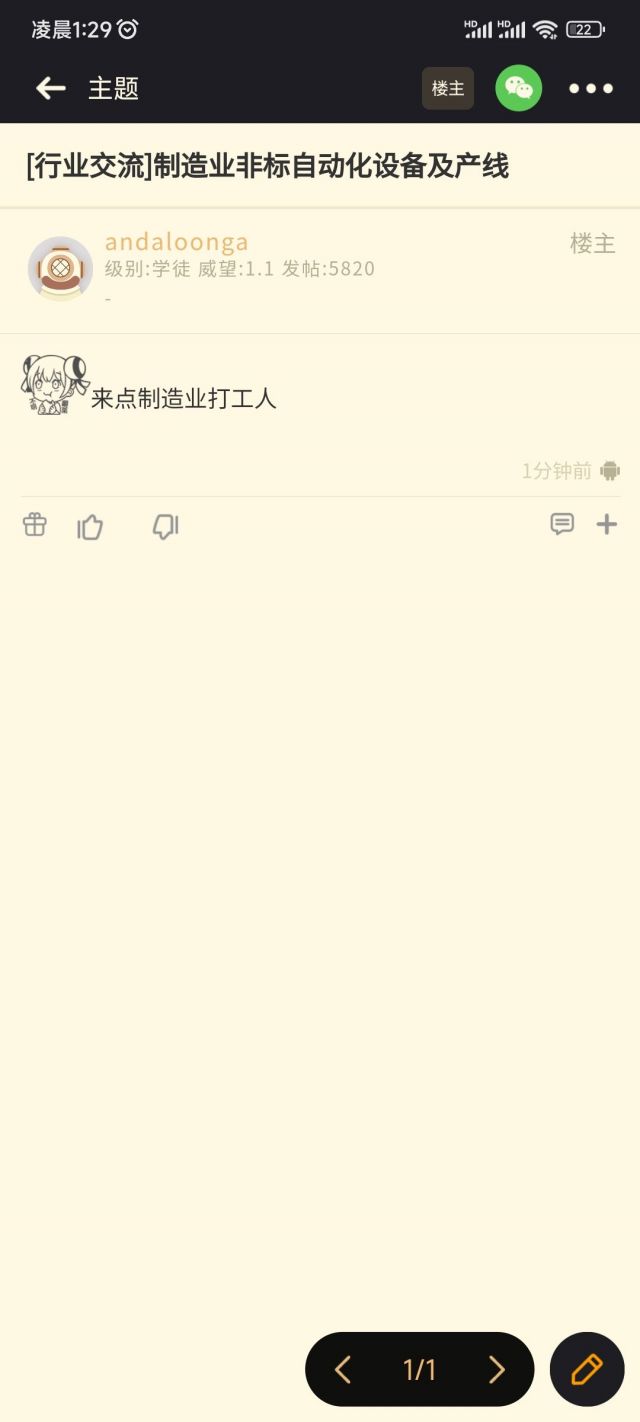View user andaloonga's profile name
Screen dimensions: 640x1422
(x=177, y=242)
